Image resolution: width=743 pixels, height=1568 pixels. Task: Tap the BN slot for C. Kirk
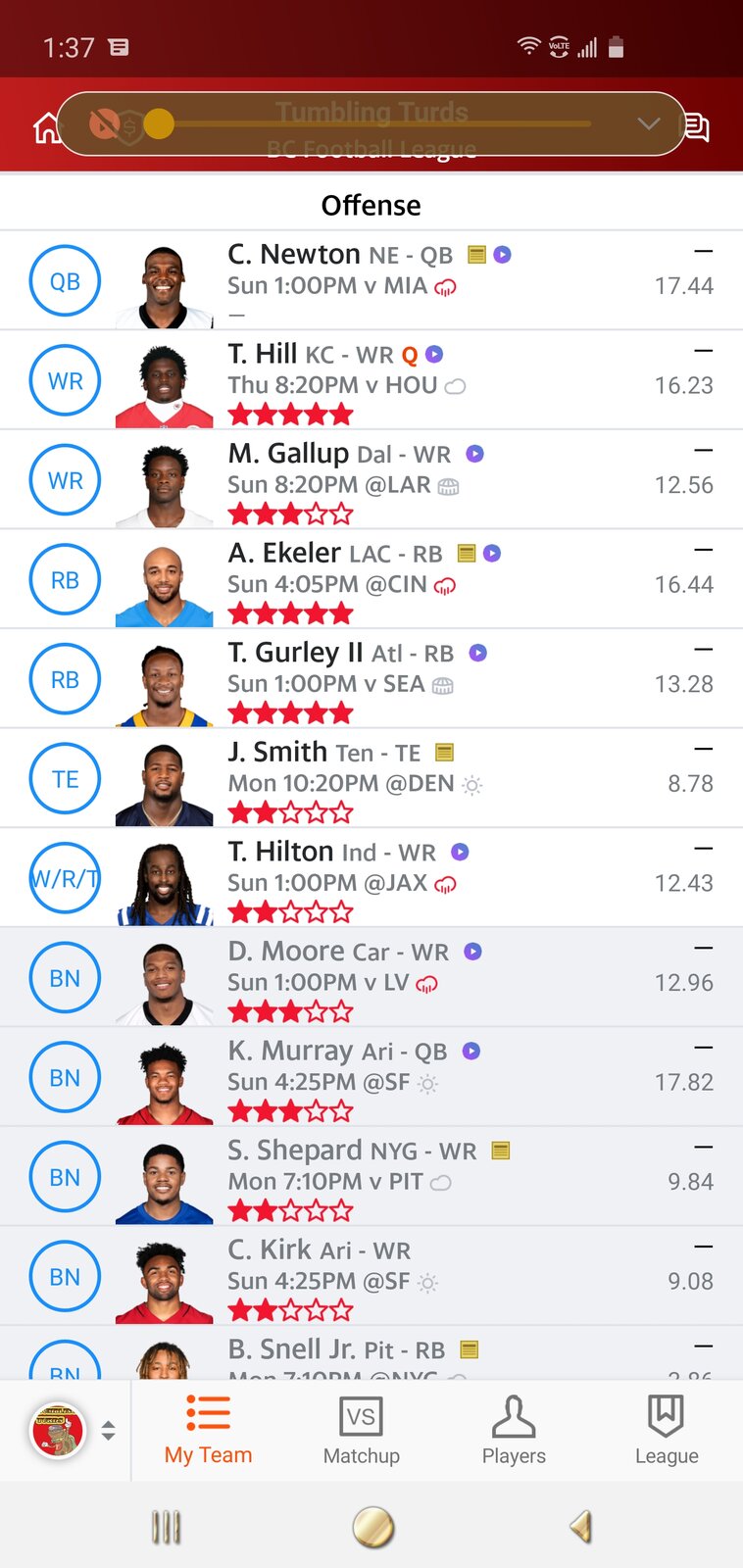click(x=66, y=1276)
